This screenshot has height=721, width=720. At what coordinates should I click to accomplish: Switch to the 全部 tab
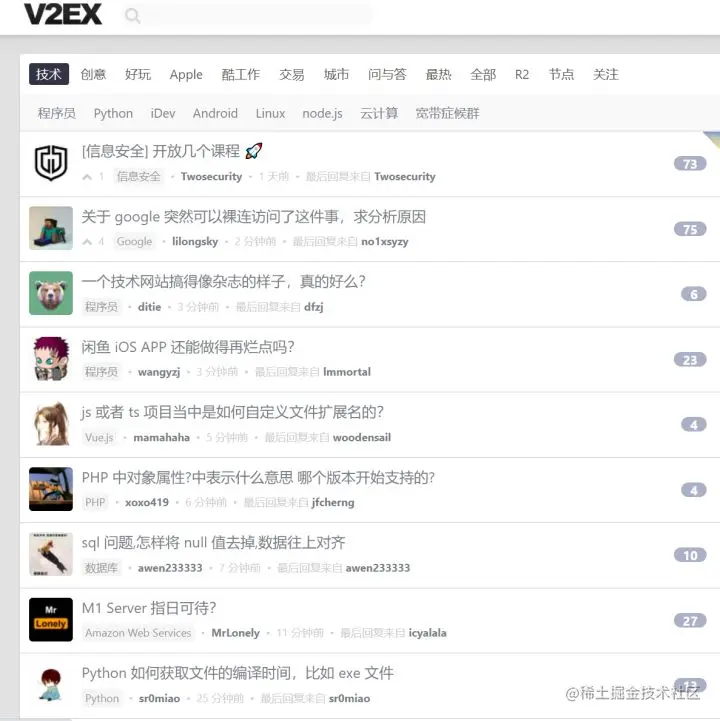point(483,74)
